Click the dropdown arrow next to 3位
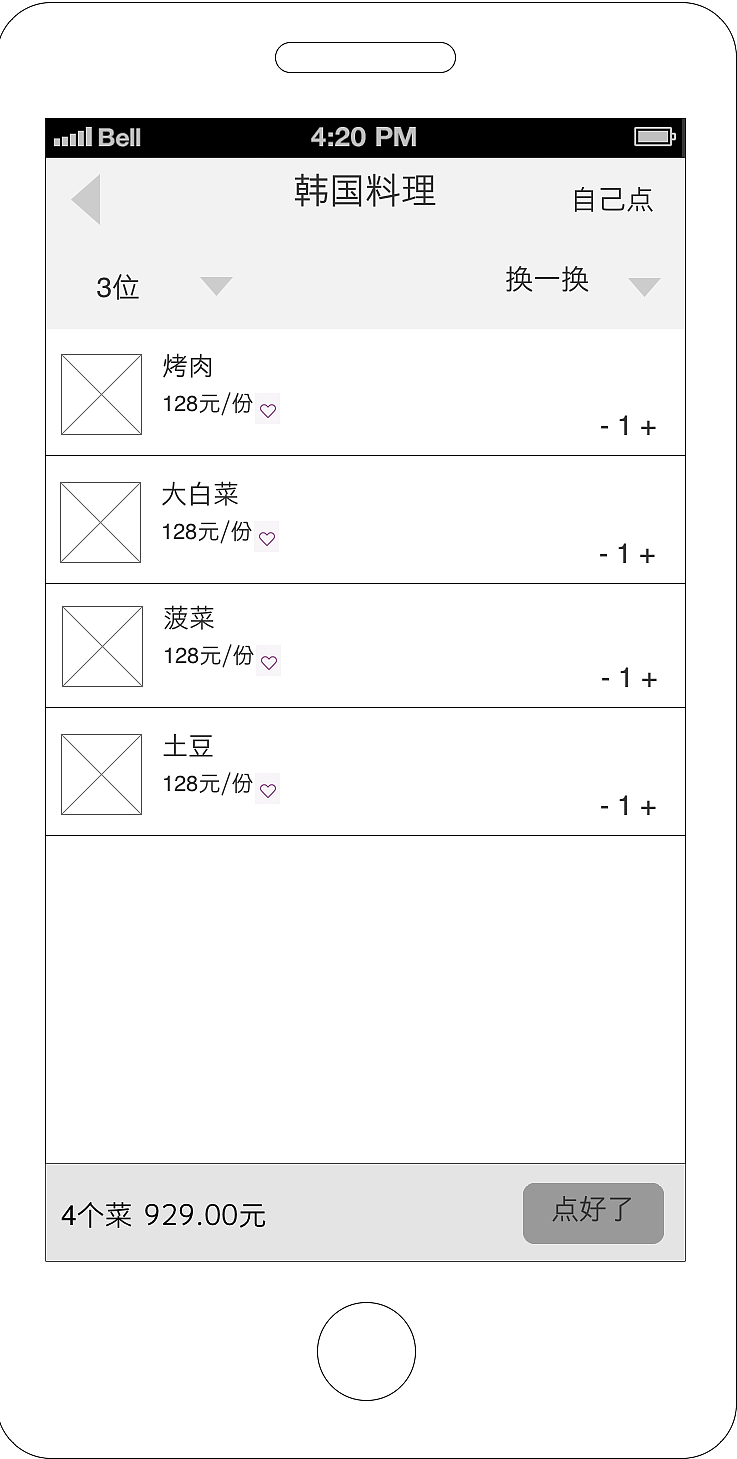Viewport: 737px width, 1459px height. (x=215, y=286)
